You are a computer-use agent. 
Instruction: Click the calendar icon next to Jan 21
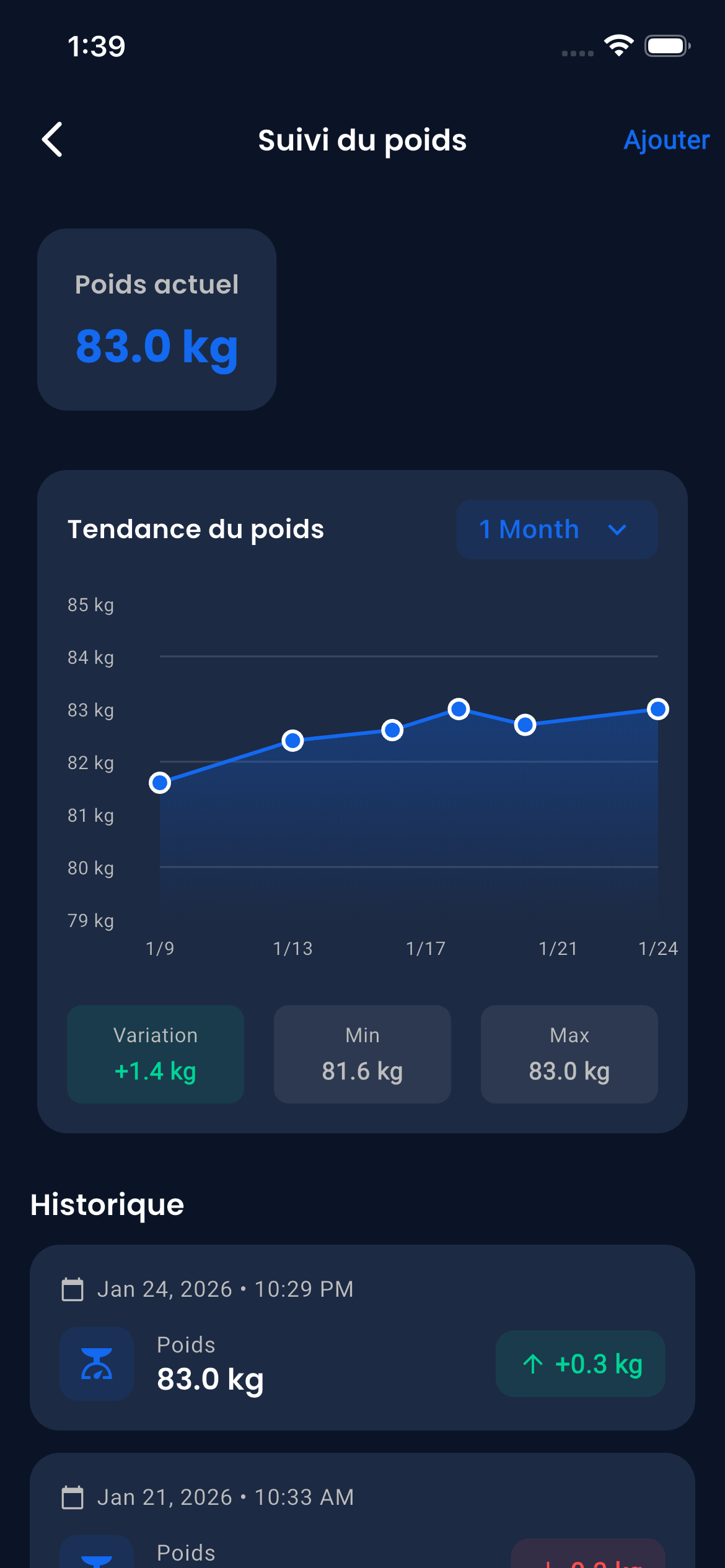74,1496
